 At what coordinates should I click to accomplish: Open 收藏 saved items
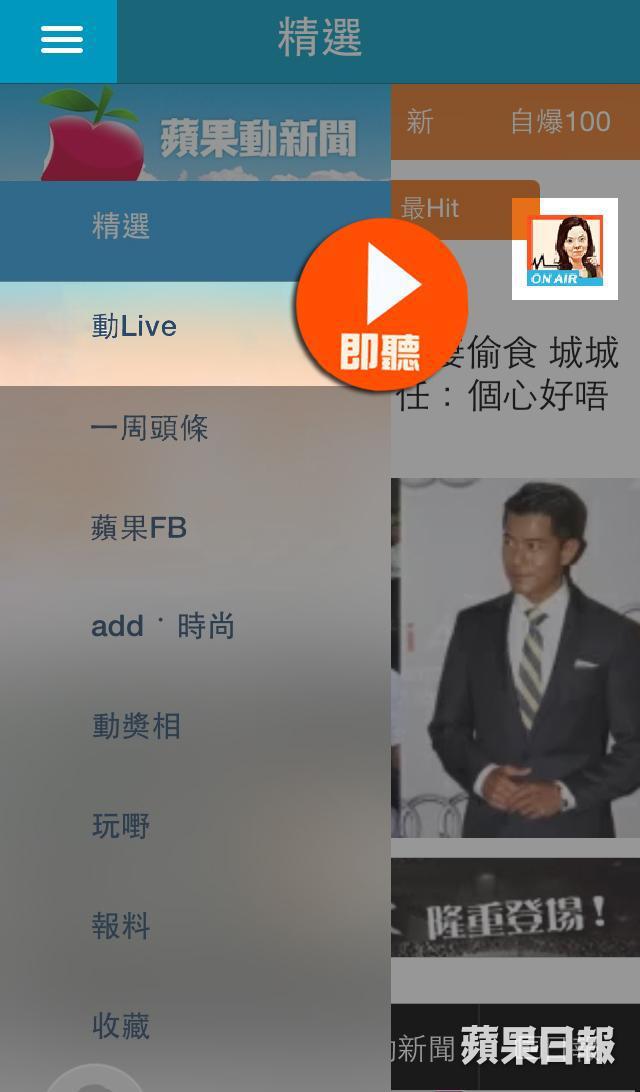(121, 1026)
